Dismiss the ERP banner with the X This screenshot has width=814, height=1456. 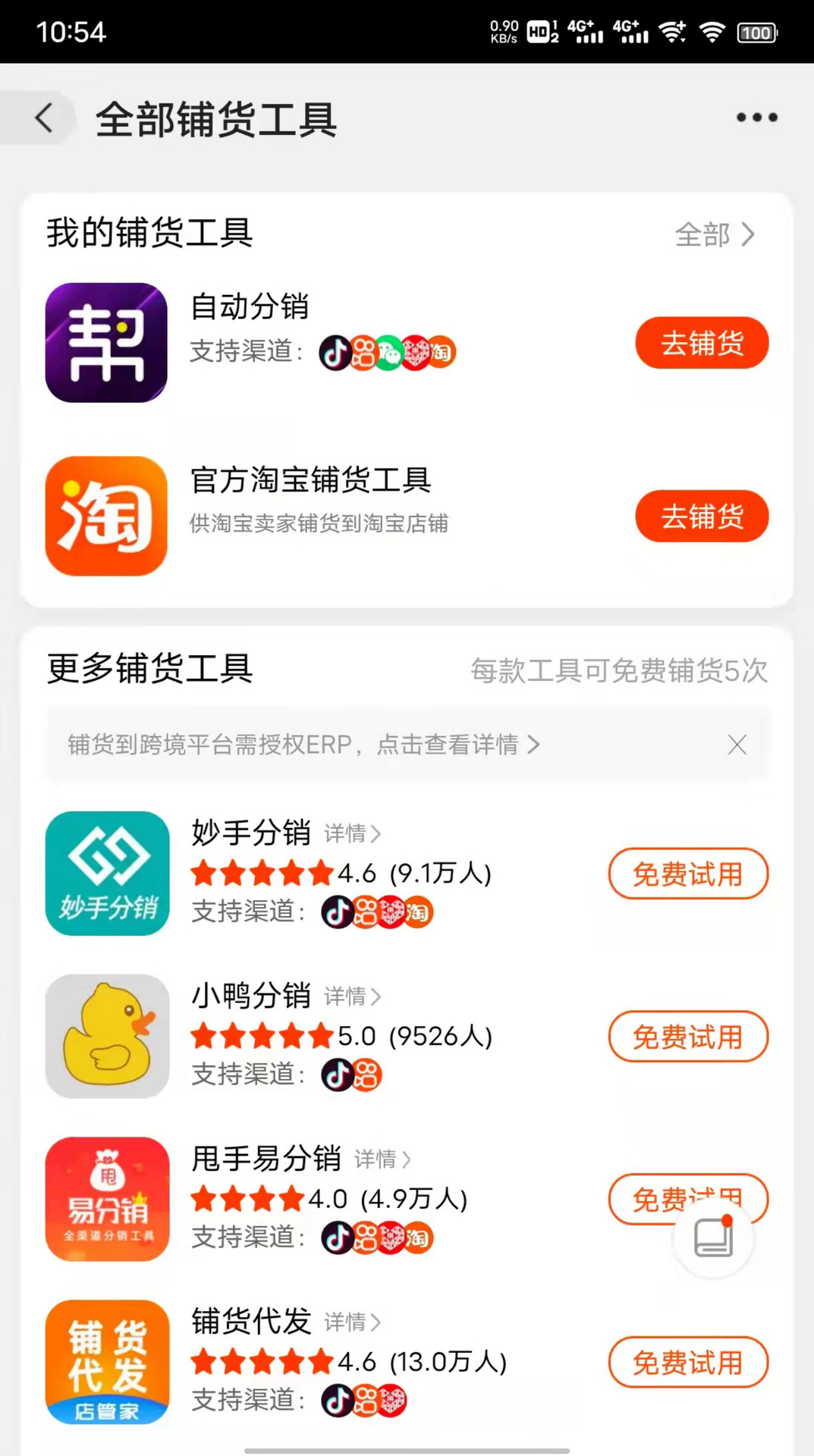(x=737, y=745)
